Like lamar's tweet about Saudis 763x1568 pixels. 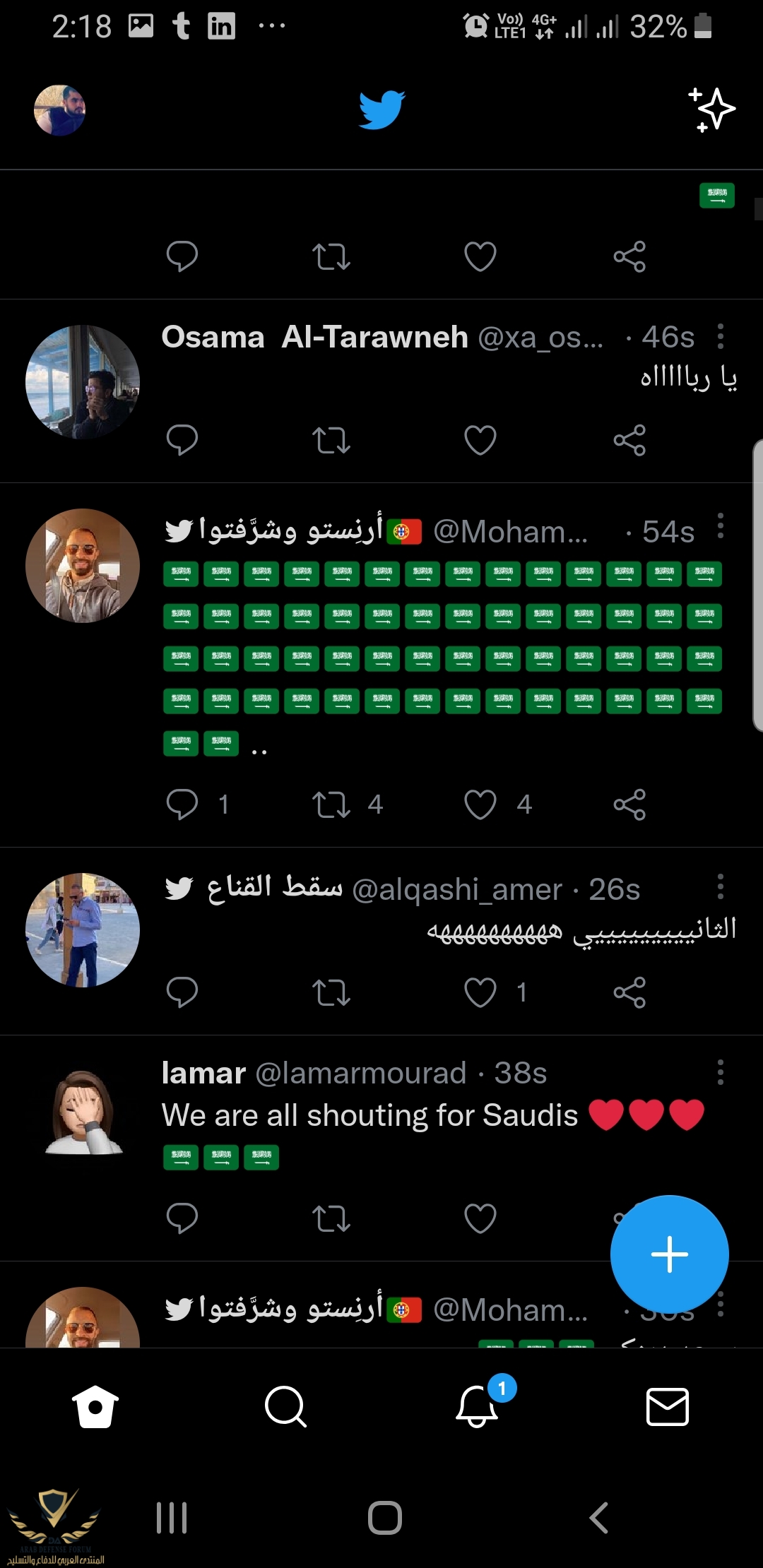tap(480, 1218)
